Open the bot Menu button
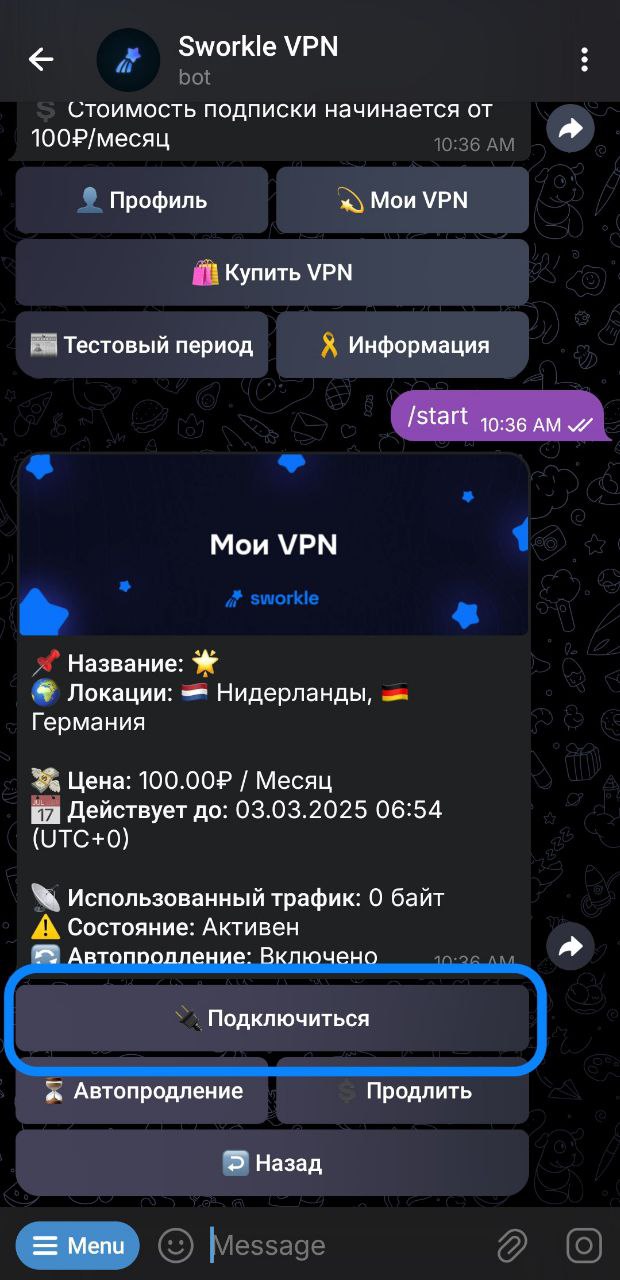Viewport: 620px width, 1280px height. tap(78, 1246)
